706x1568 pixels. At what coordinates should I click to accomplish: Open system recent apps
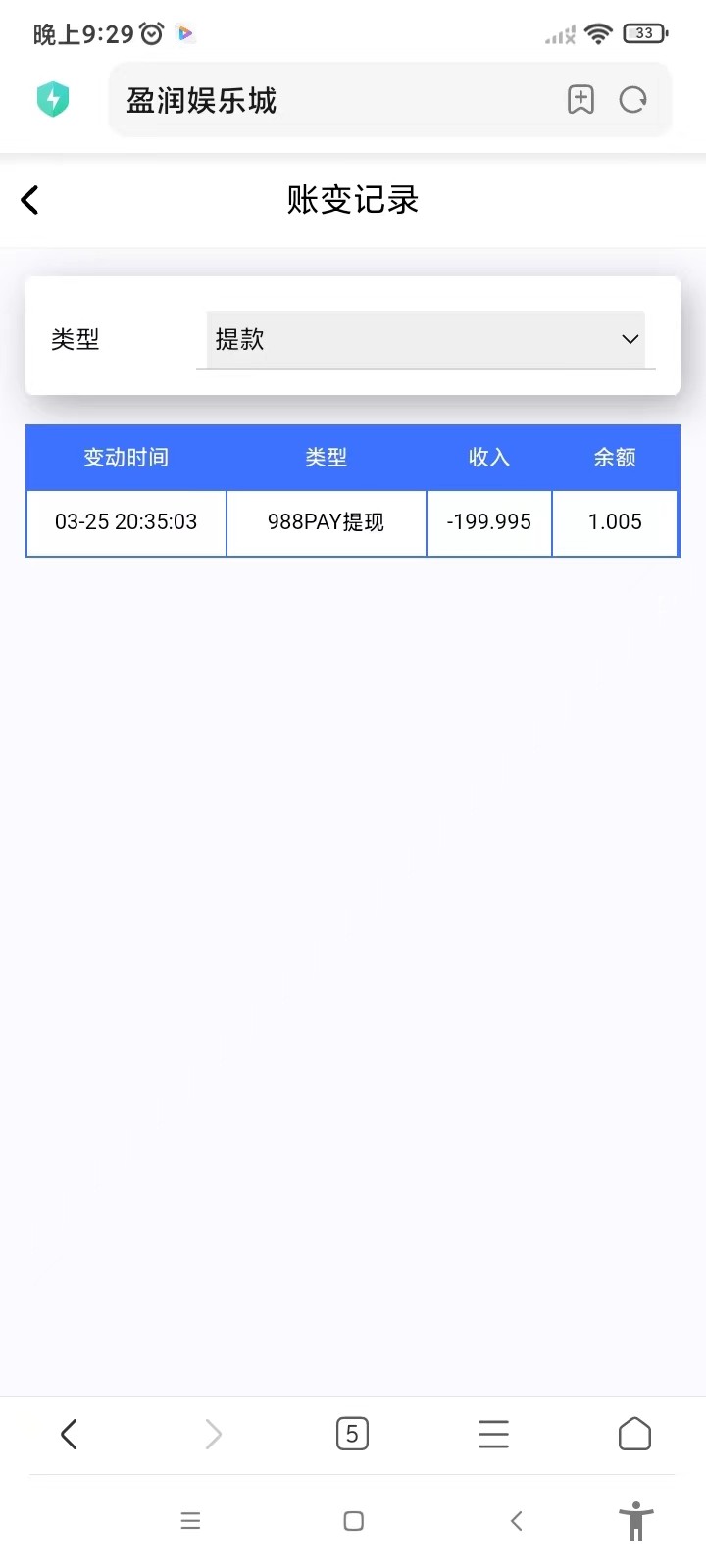coord(190,1521)
